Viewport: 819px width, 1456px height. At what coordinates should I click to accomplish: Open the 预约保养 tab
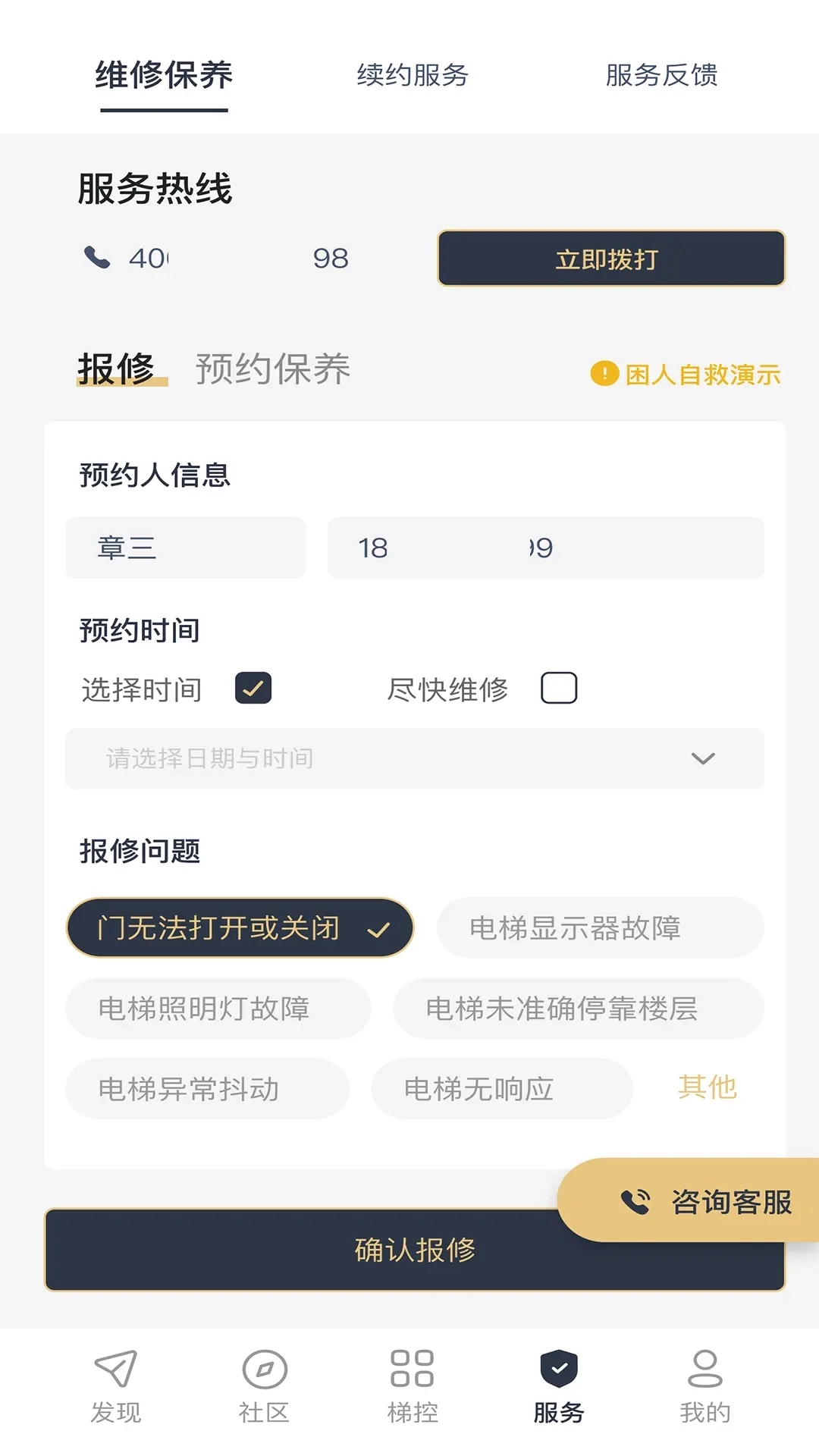point(273,370)
